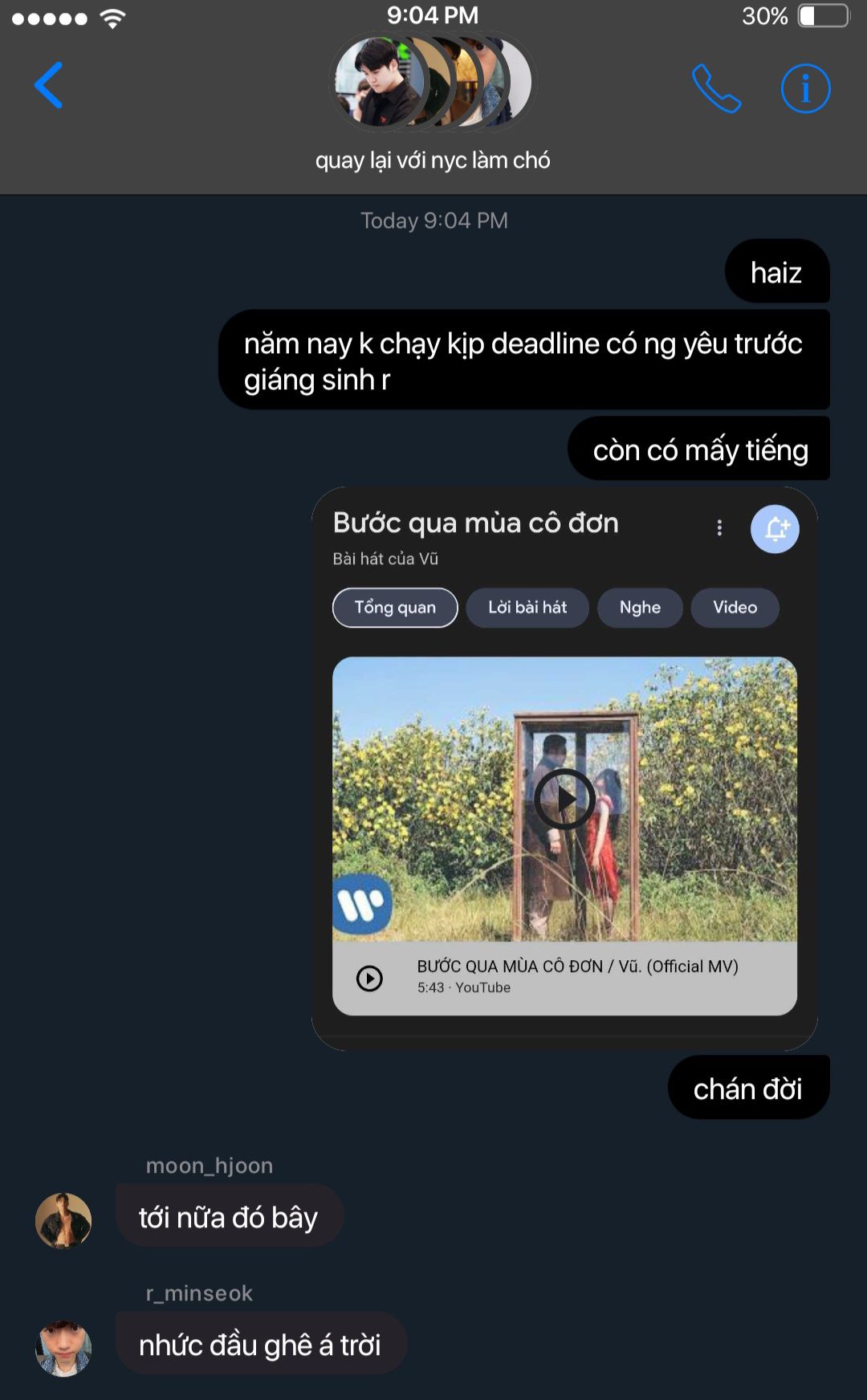The width and height of the screenshot is (867, 1400).
Task: View r_minseok's profile picture
Action: 63,1348
